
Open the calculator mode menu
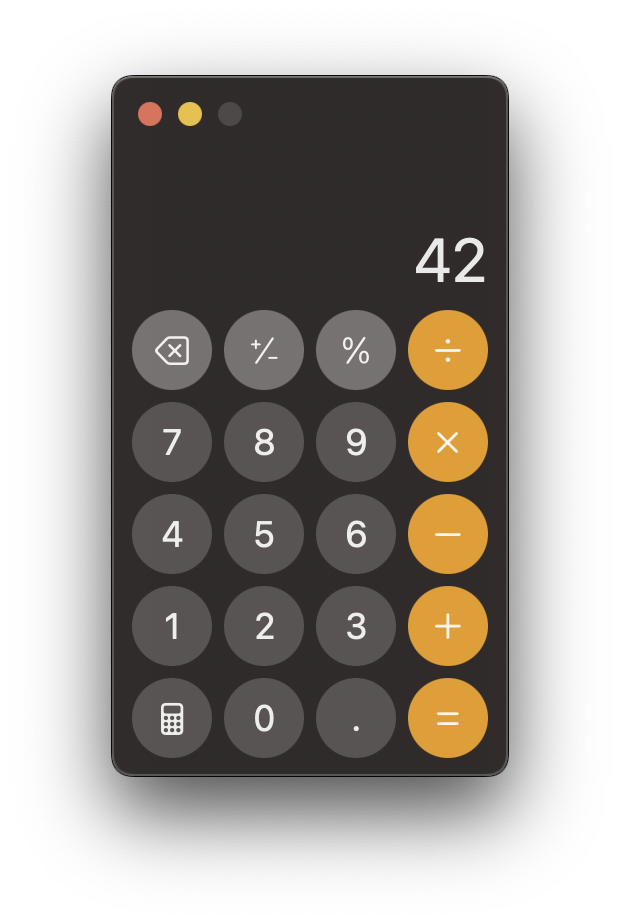click(x=172, y=718)
